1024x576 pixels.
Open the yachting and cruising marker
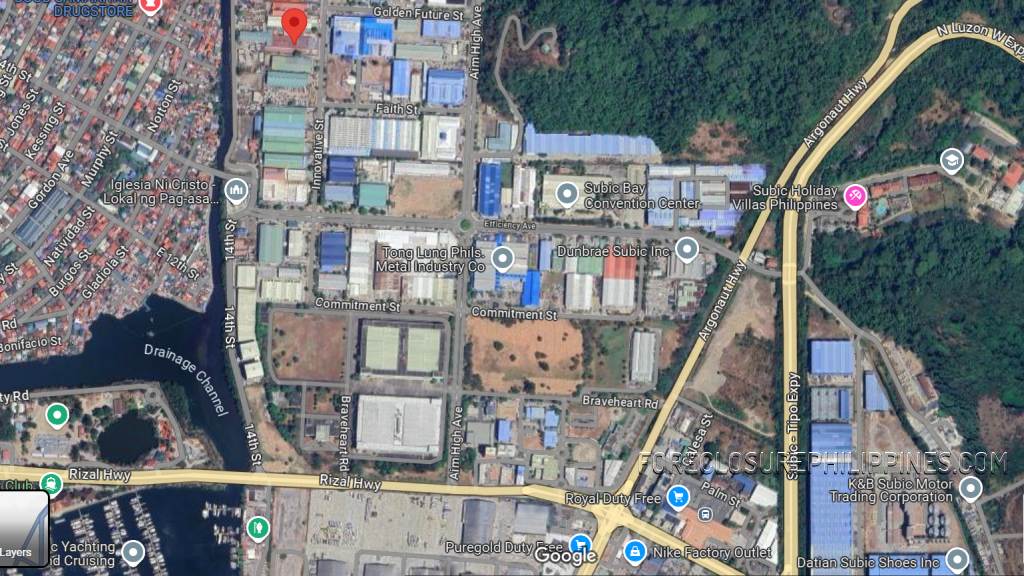[132, 552]
